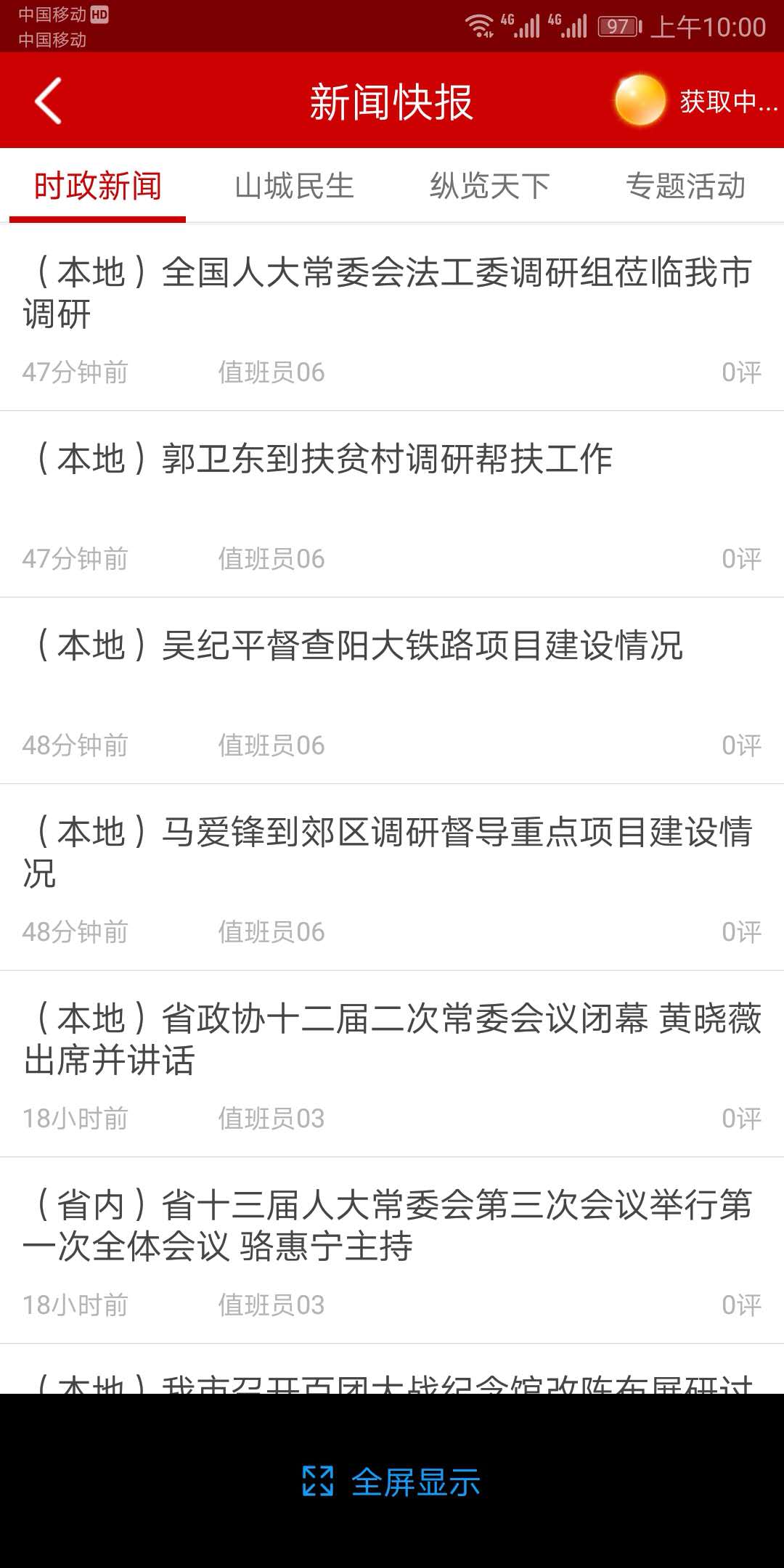This screenshot has width=784, height=1568.
Task: Select the 时政新闻 tab
Action: click(98, 187)
